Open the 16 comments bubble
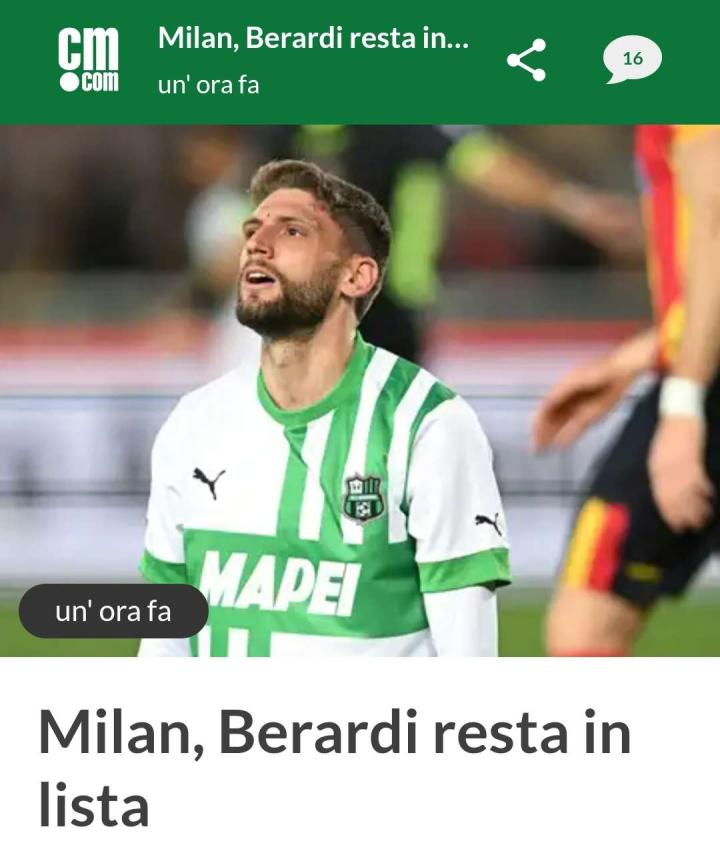720x843 pixels. click(x=632, y=60)
